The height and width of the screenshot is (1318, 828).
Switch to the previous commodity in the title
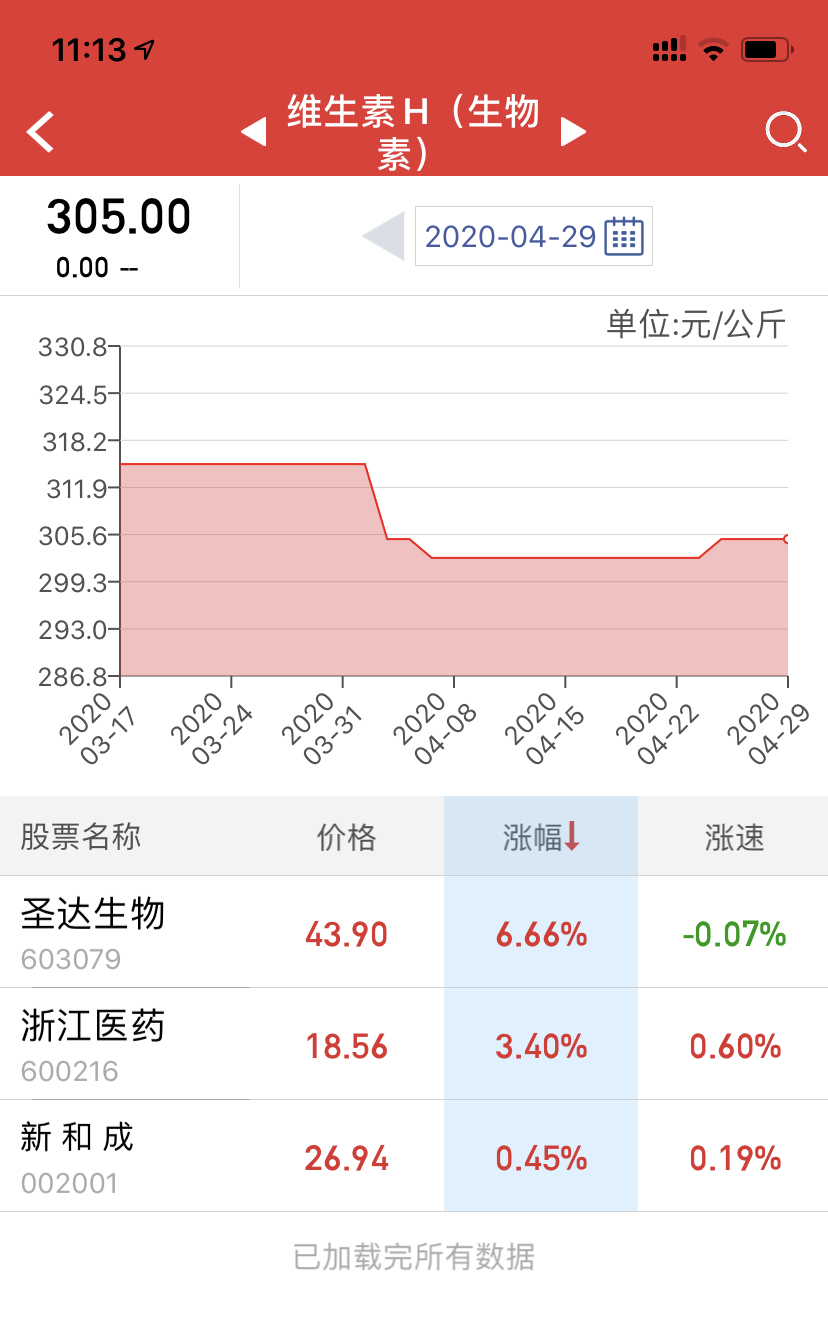click(254, 131)
